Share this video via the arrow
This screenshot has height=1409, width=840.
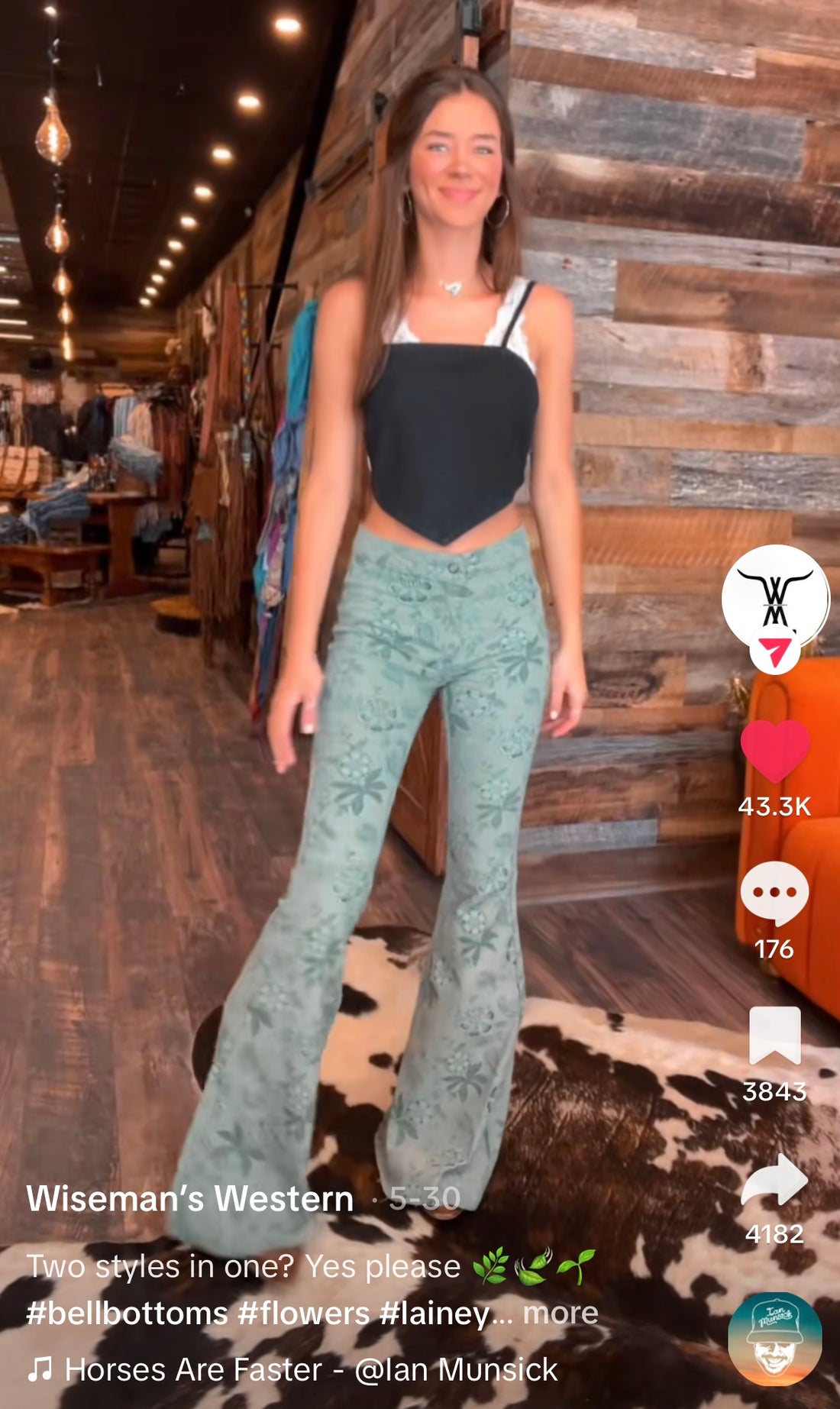[774, 1179]
